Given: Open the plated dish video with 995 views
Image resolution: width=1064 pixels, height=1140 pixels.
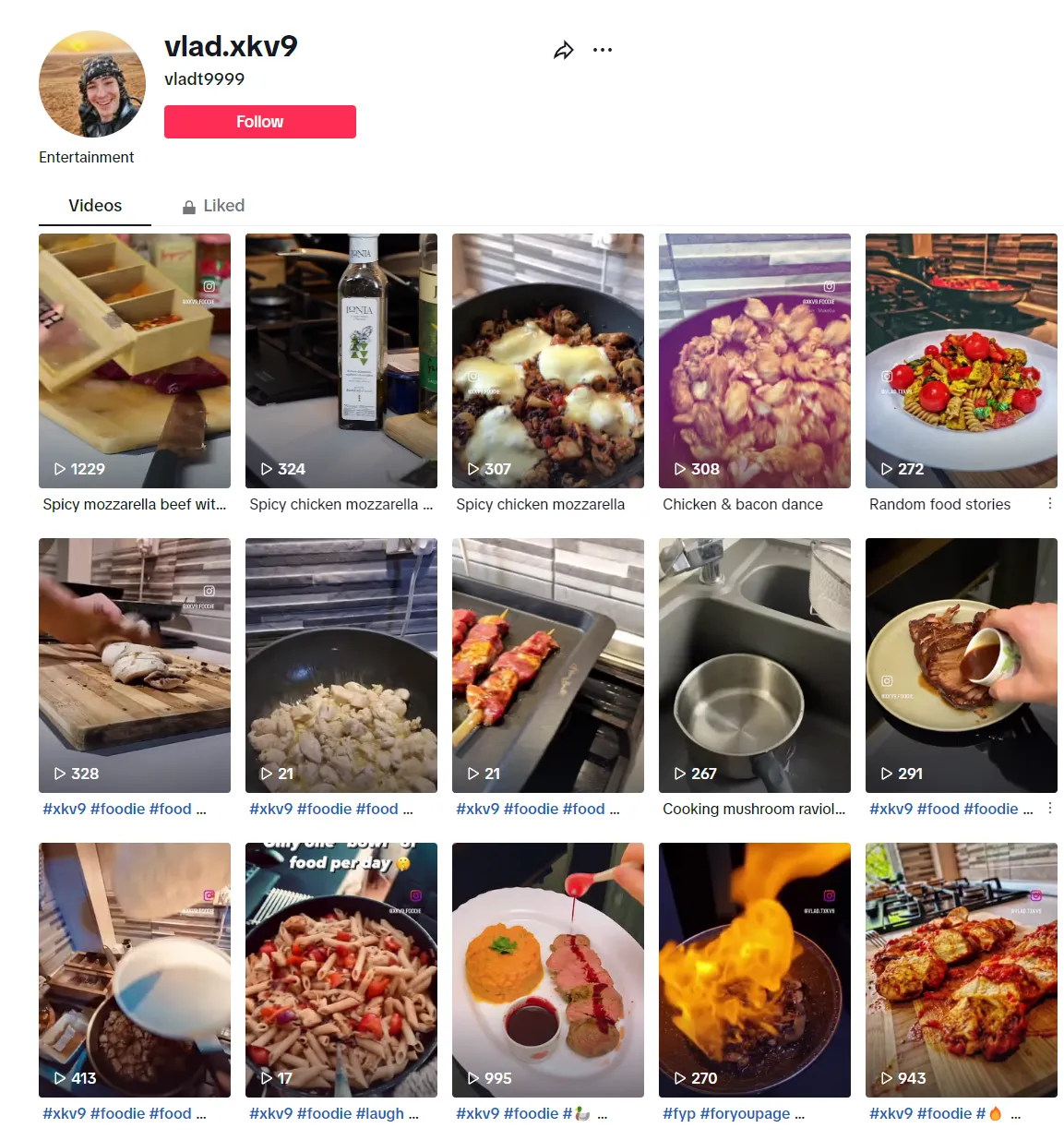Looking at the screenshot, I should tap(548, 970).
